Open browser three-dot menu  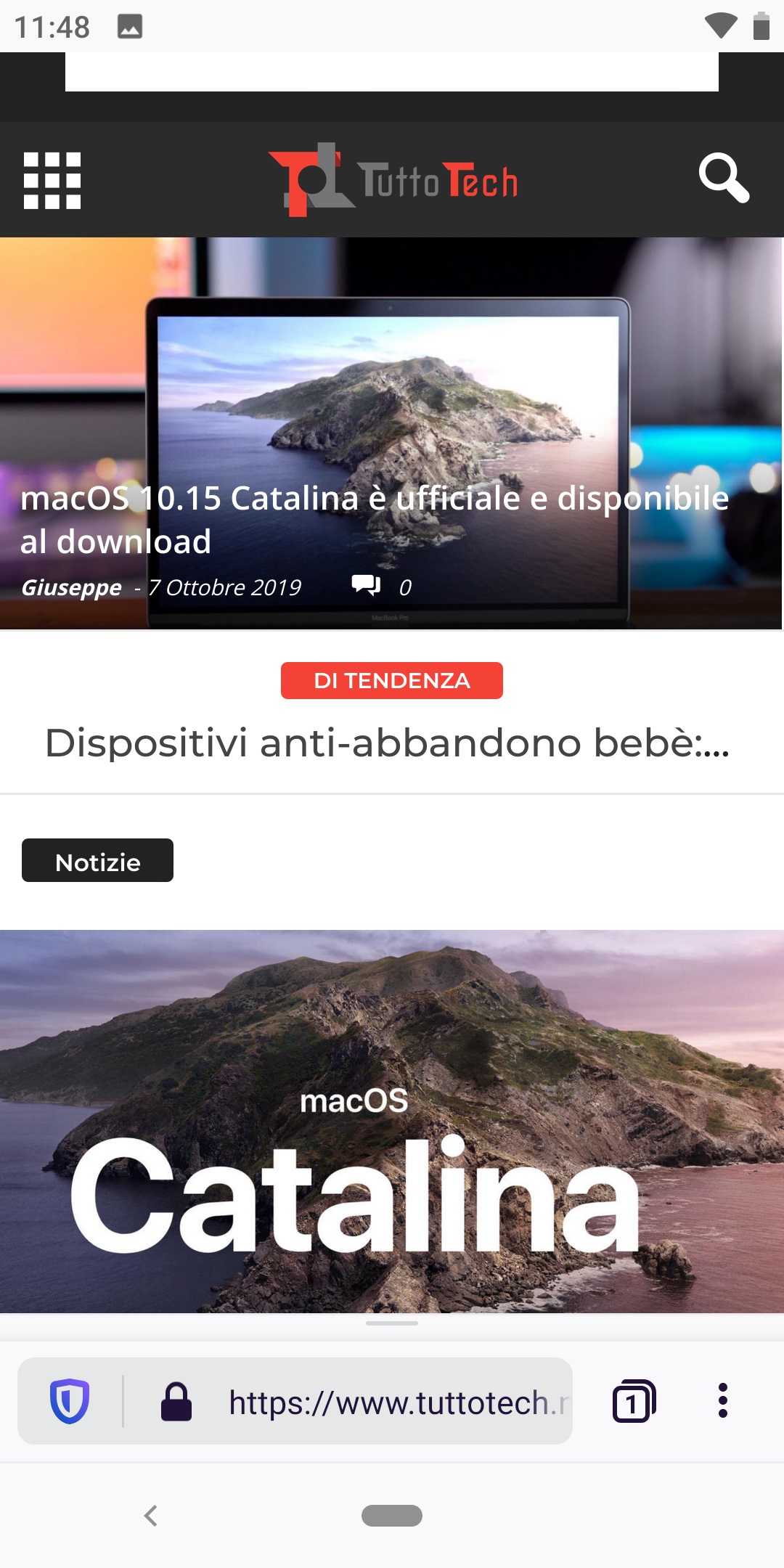[723, 1400]
